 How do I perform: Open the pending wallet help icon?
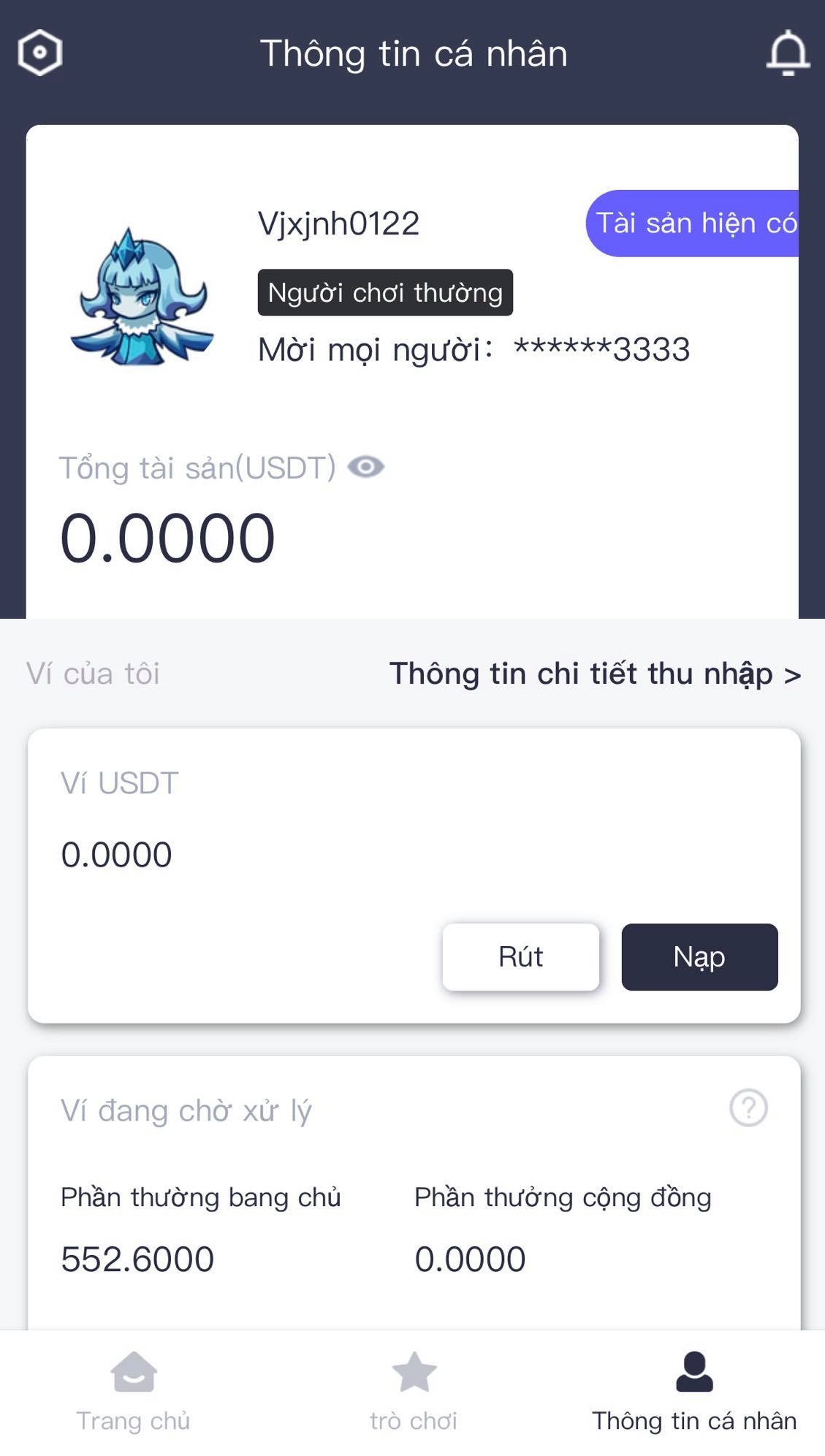point(748,1108)
